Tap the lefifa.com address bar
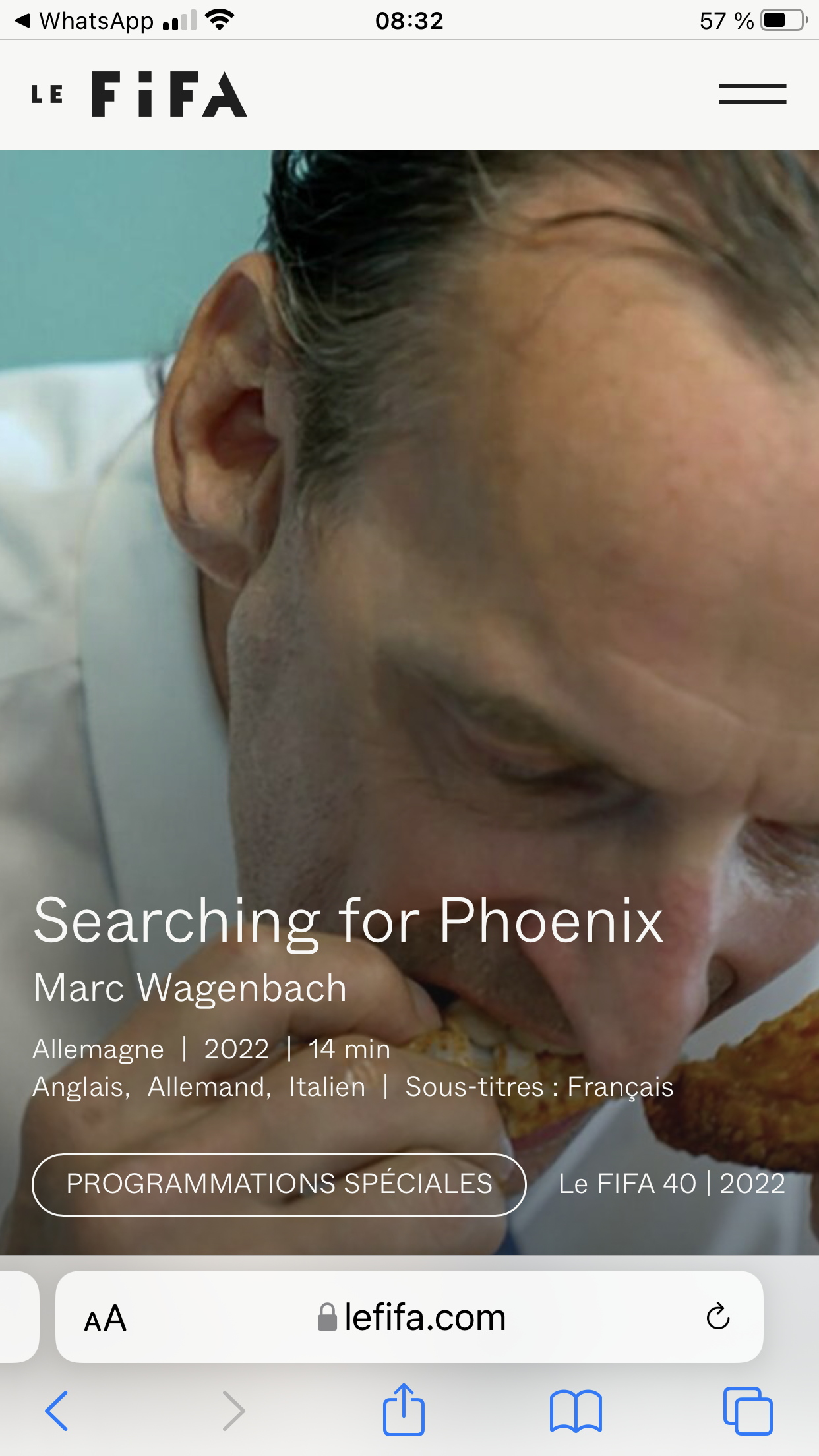 click(411, 1318)
